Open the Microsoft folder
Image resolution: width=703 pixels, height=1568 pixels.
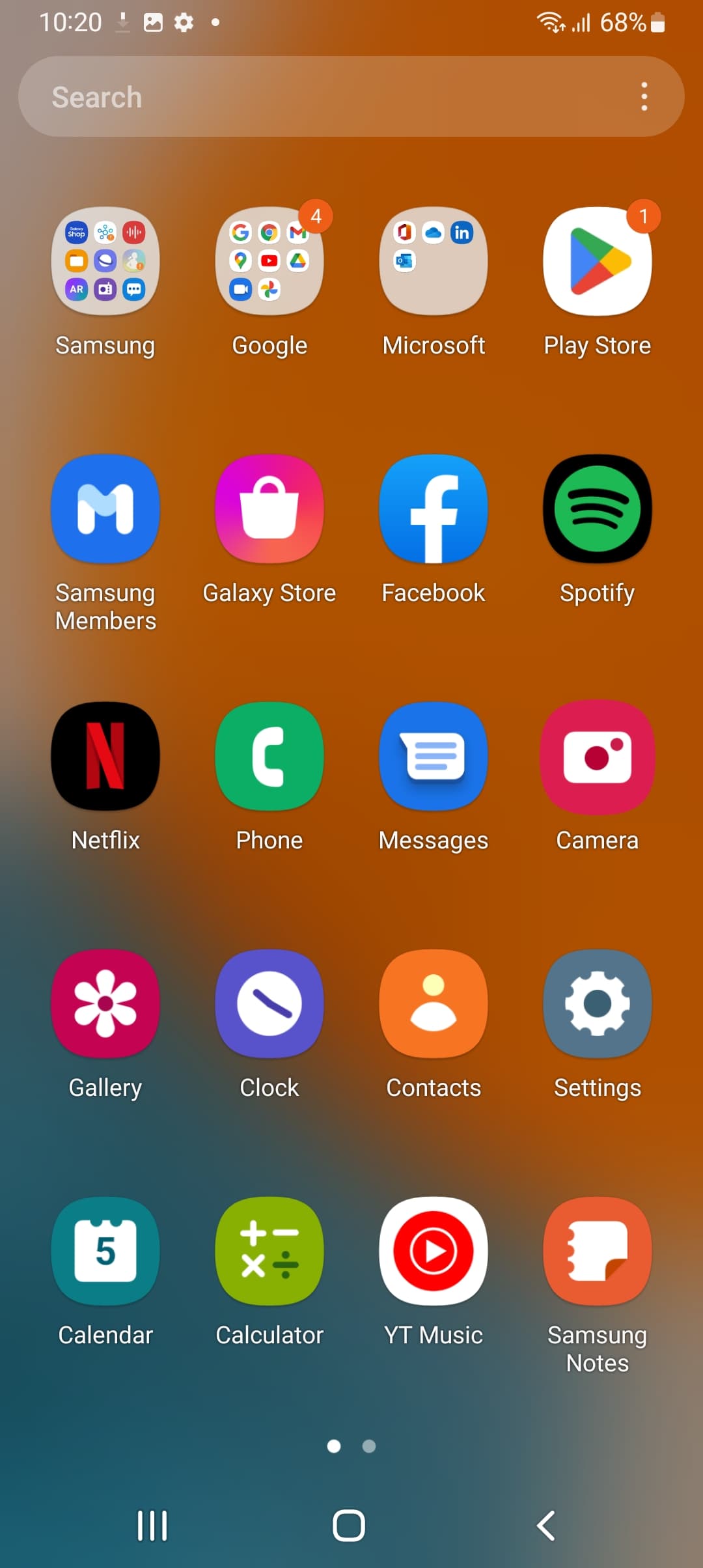pos(434,261)
